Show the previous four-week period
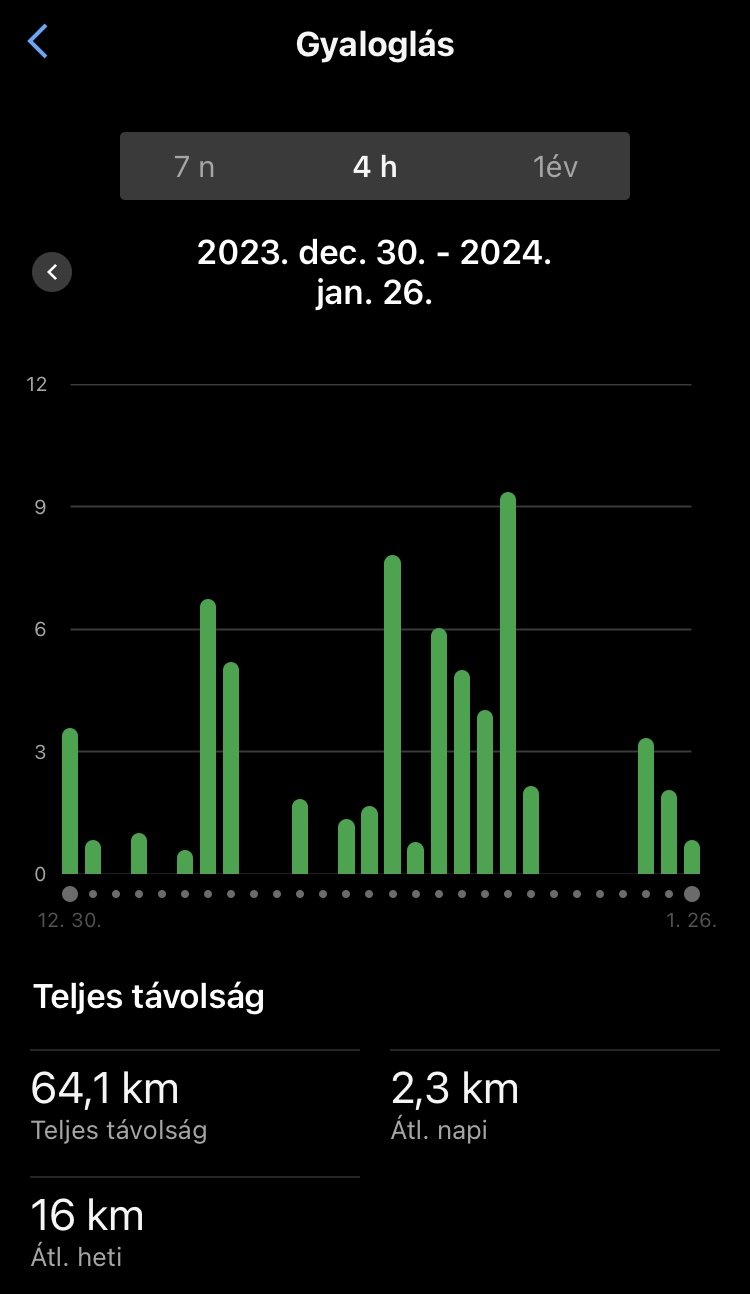Viewport: 750px width, 1294px height. point(52,271)
